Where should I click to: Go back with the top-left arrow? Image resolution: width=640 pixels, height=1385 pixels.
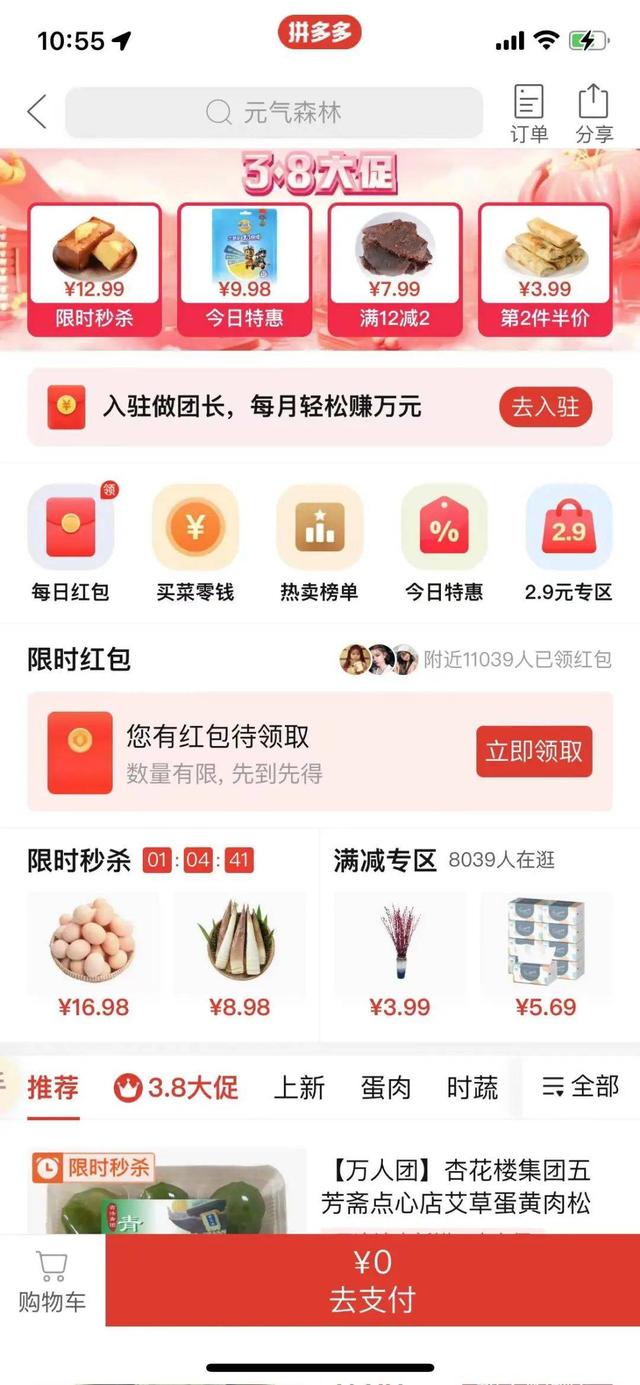37,111
